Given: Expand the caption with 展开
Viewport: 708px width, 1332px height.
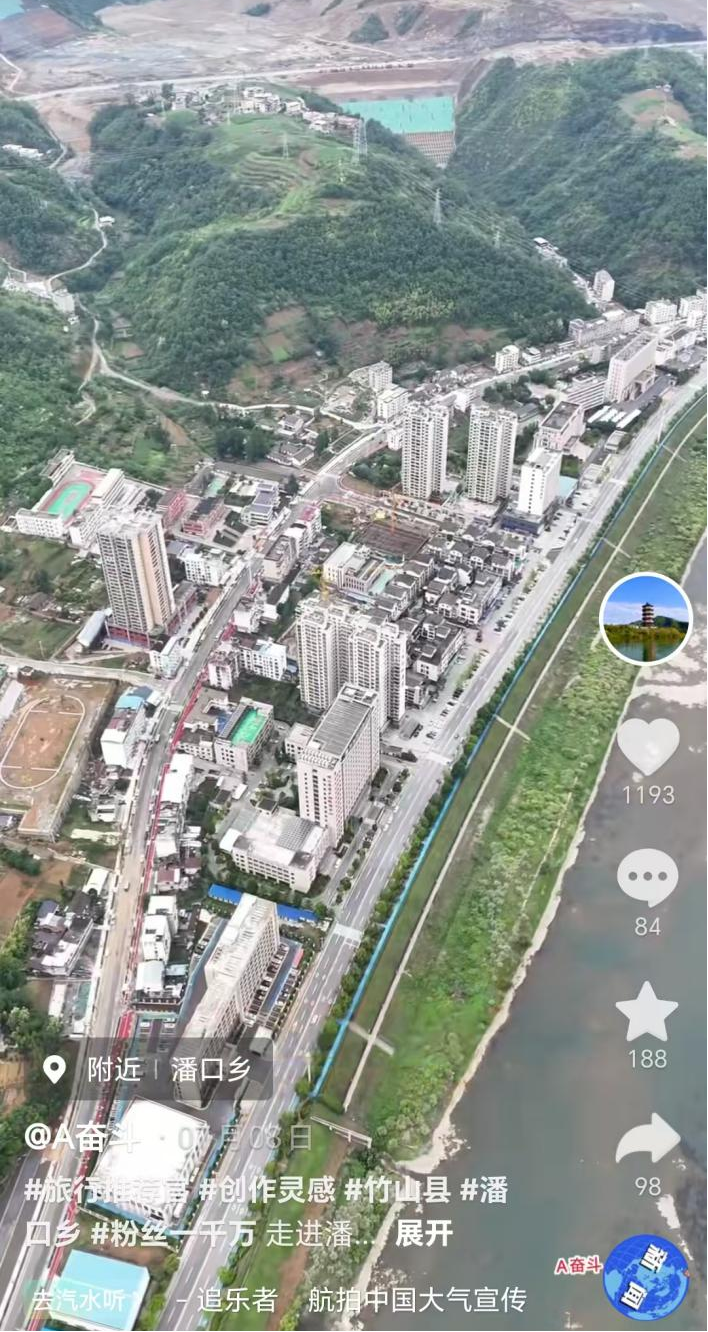Looking at the screenshot, I should click(x=424, y=1234).
